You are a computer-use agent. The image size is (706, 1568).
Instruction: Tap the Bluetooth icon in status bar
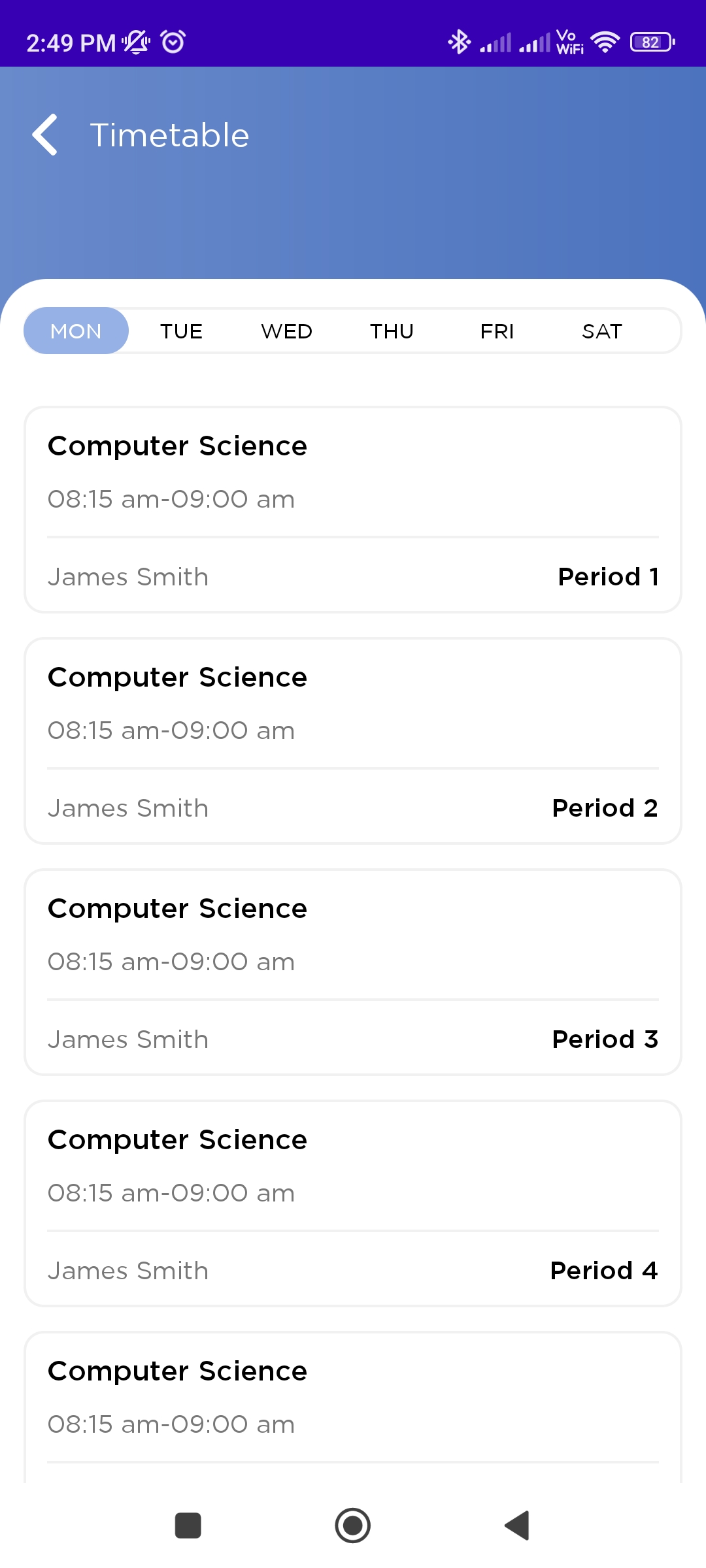[458, 41]
